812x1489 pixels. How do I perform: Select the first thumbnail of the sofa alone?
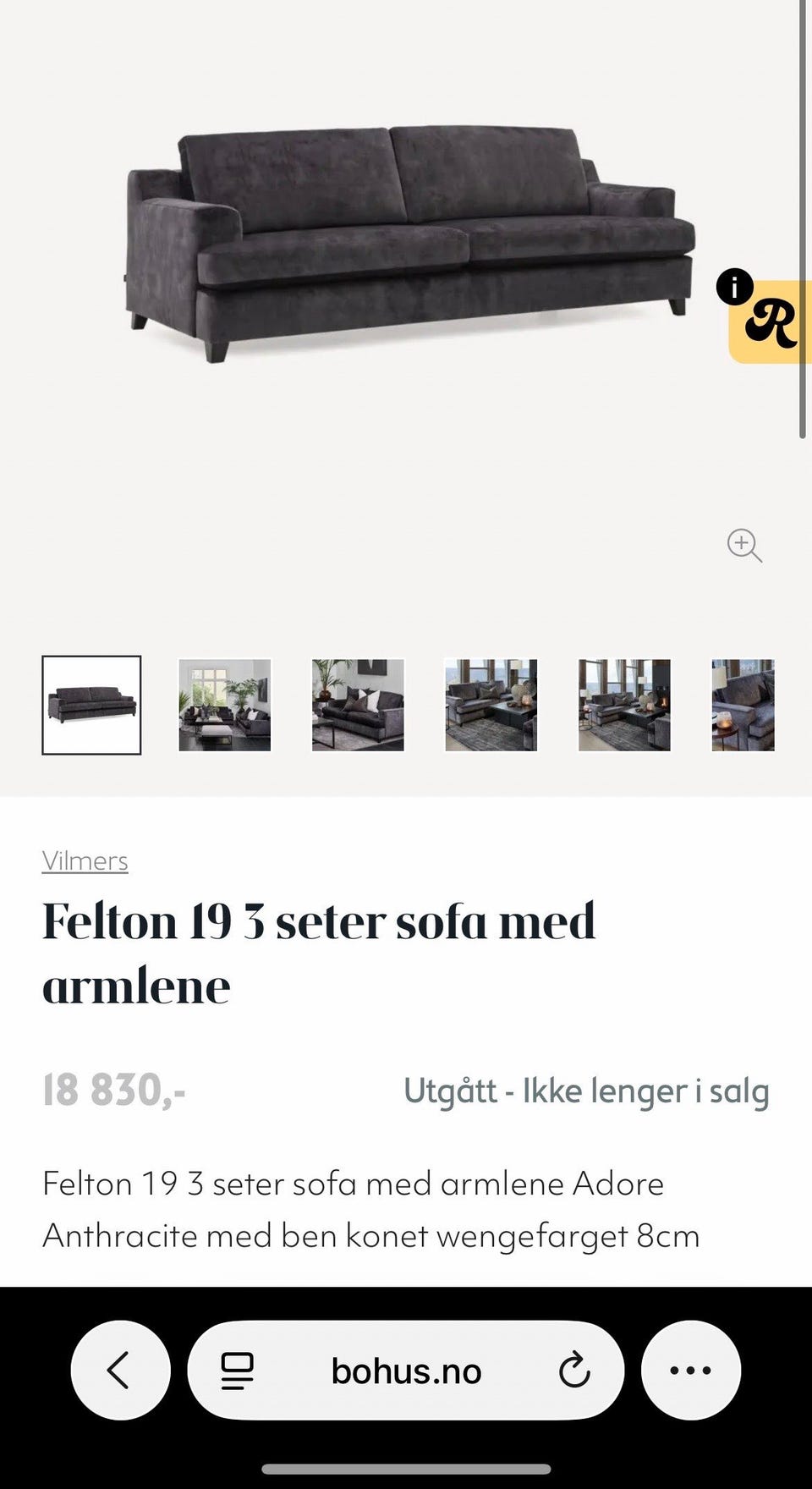[91, 705]
